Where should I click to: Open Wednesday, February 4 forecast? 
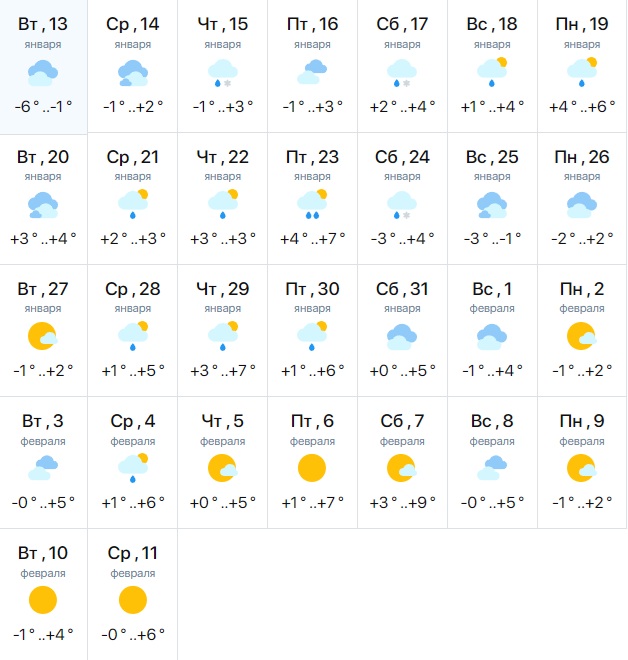tap(132, 462)
